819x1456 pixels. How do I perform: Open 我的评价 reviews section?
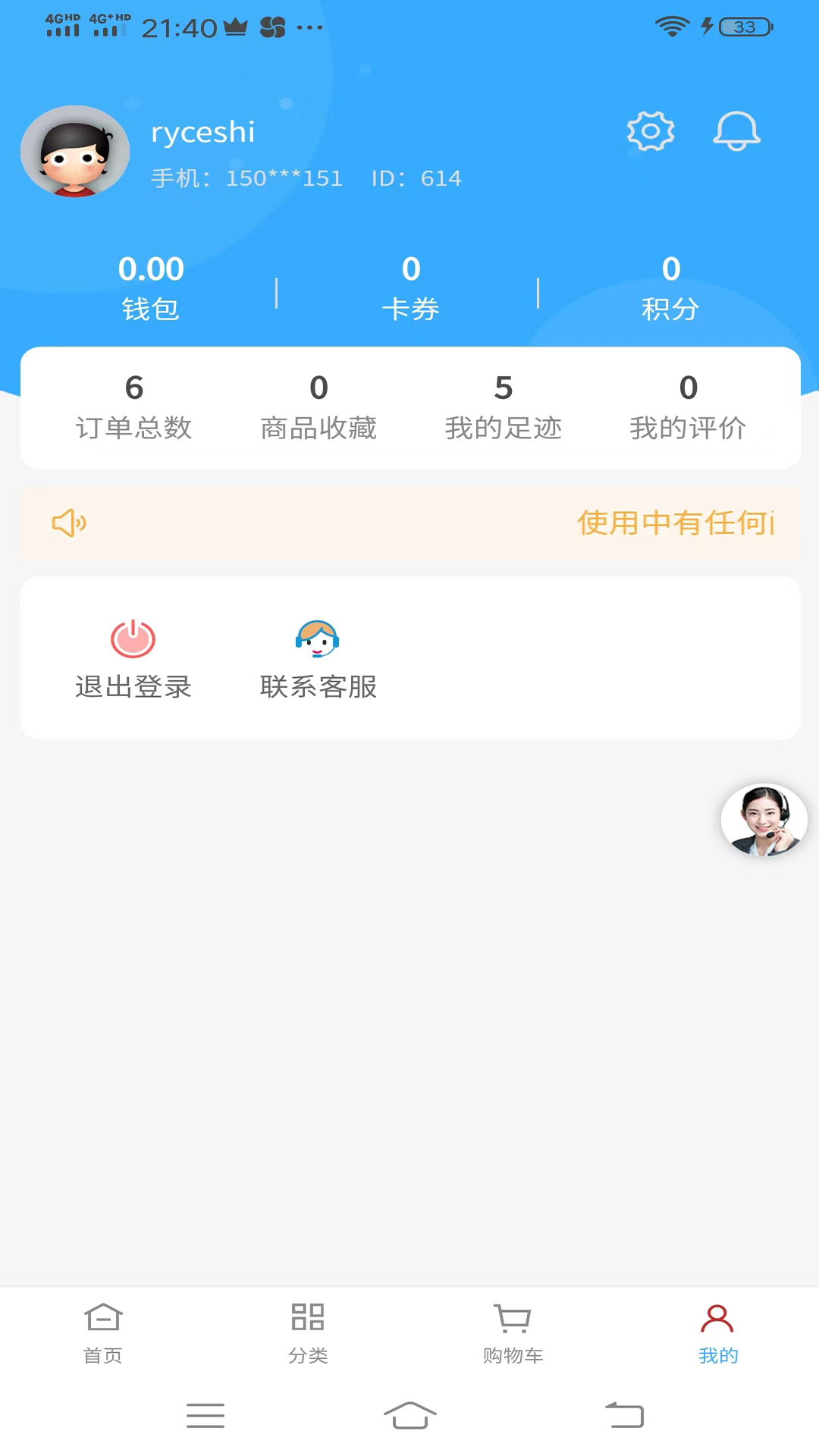(x=687, y=406)
